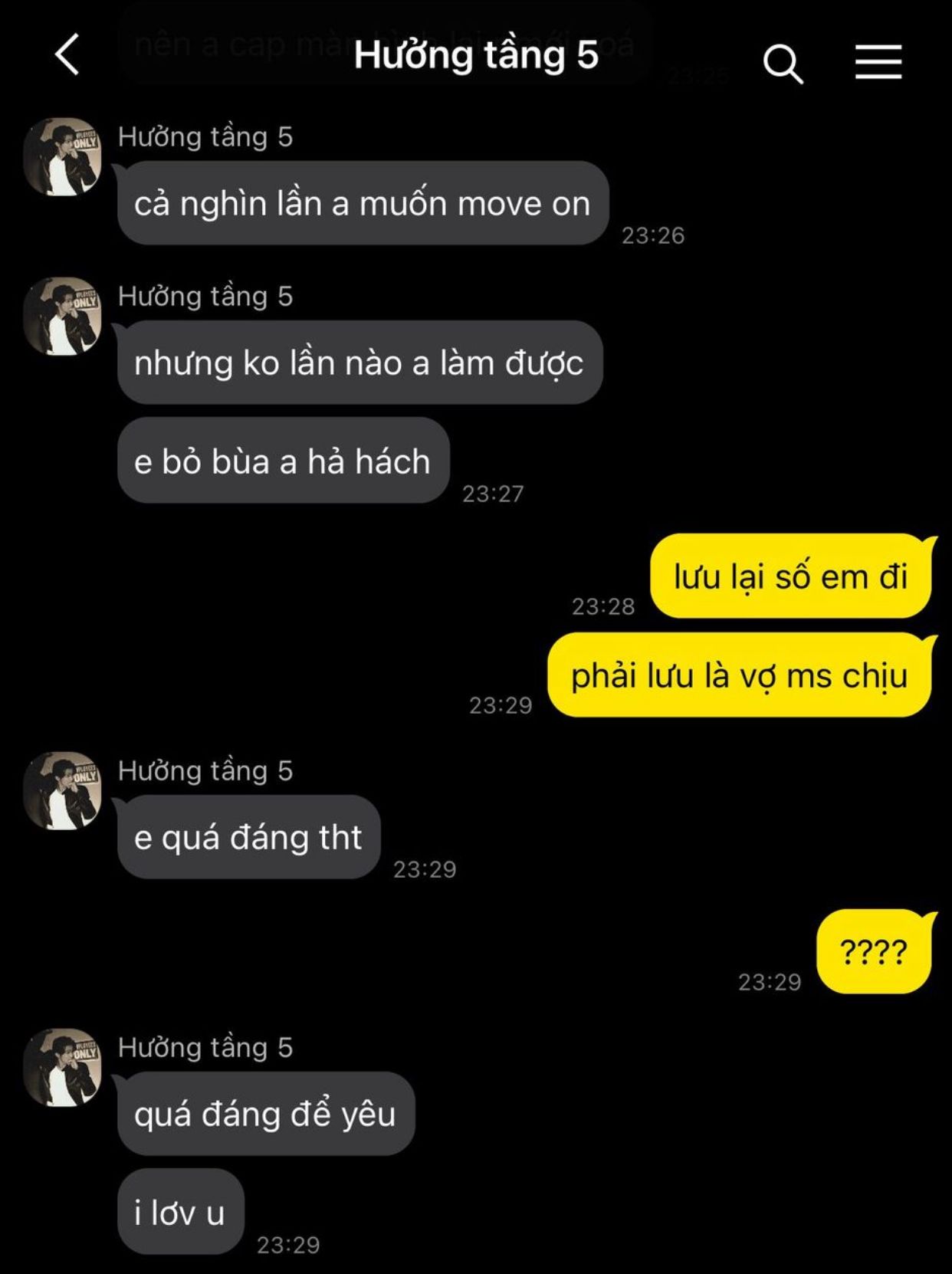Open avatar beside 'cả nghìn lần a muốn move on'

coord(63,157)
